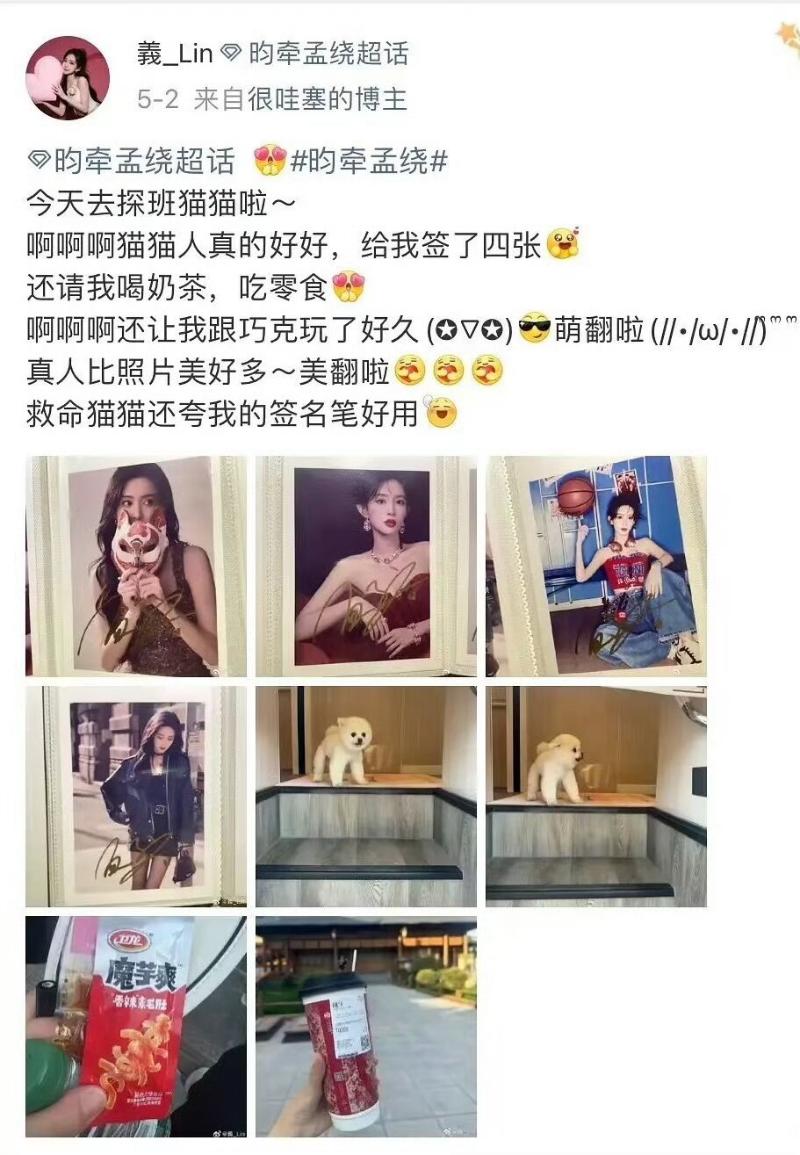View the signed photo in red dress
Screen dimensions: 800x1155
366,566
